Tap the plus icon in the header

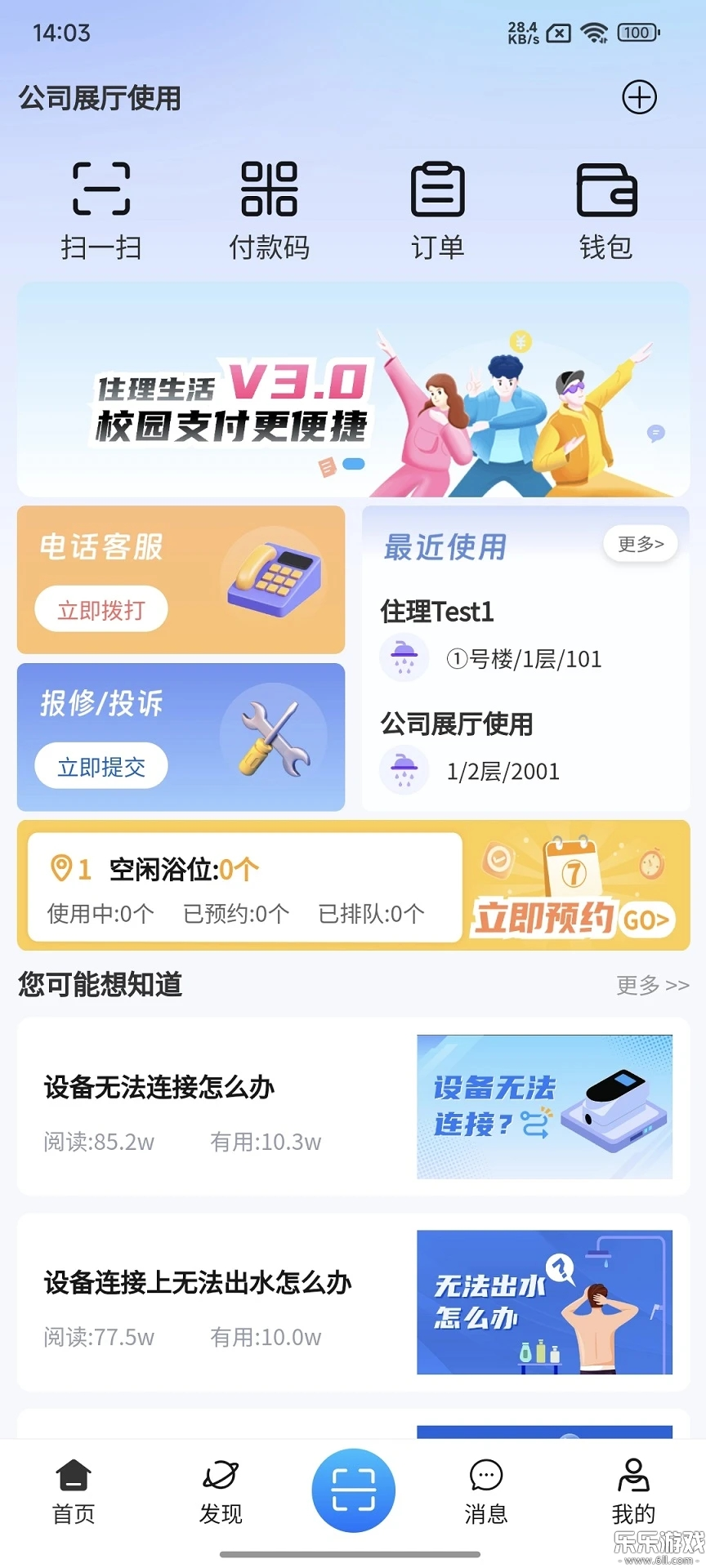click(x=639, y=97)
